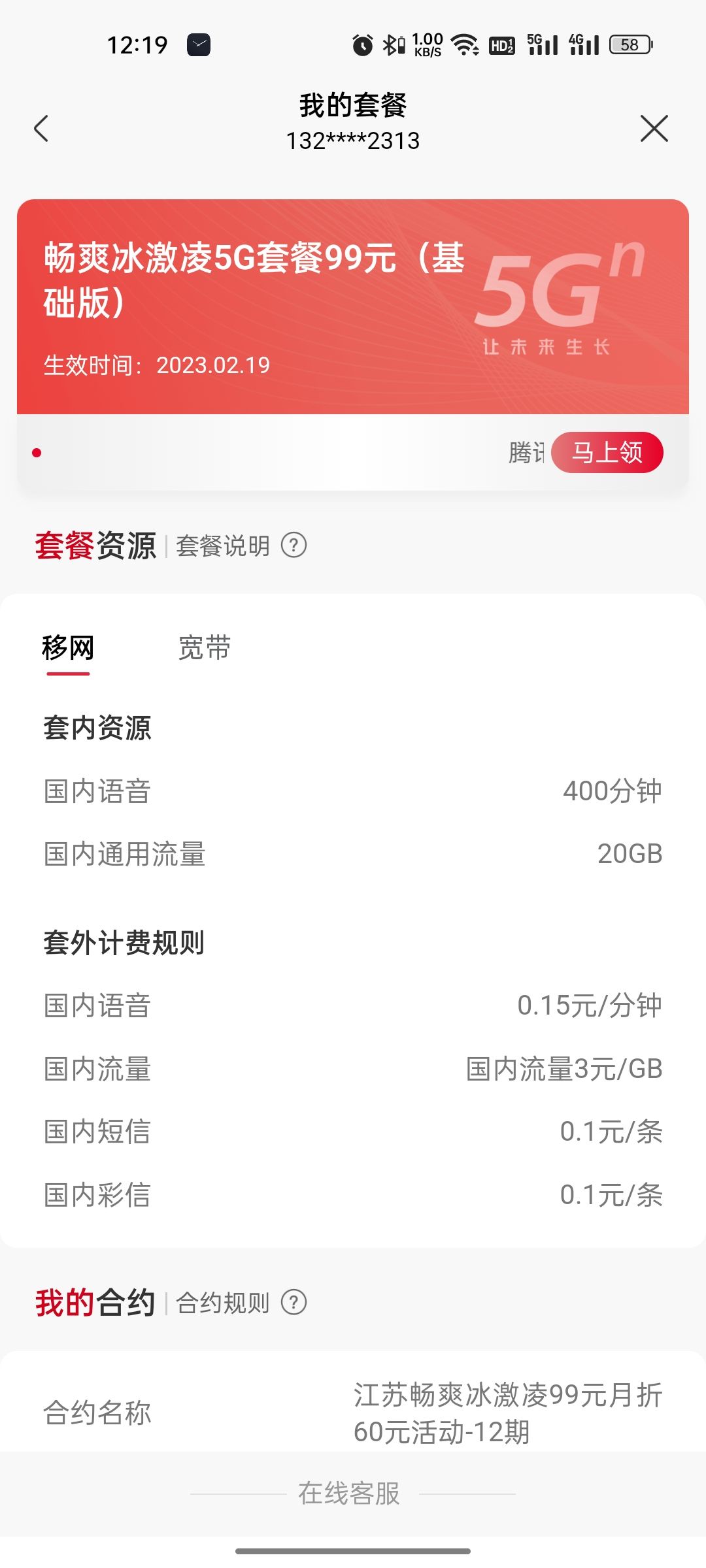Switch to the 宽带 tab
This screenshot has width=706, height=1568.
pyautogui.click(x=204, y=648)
